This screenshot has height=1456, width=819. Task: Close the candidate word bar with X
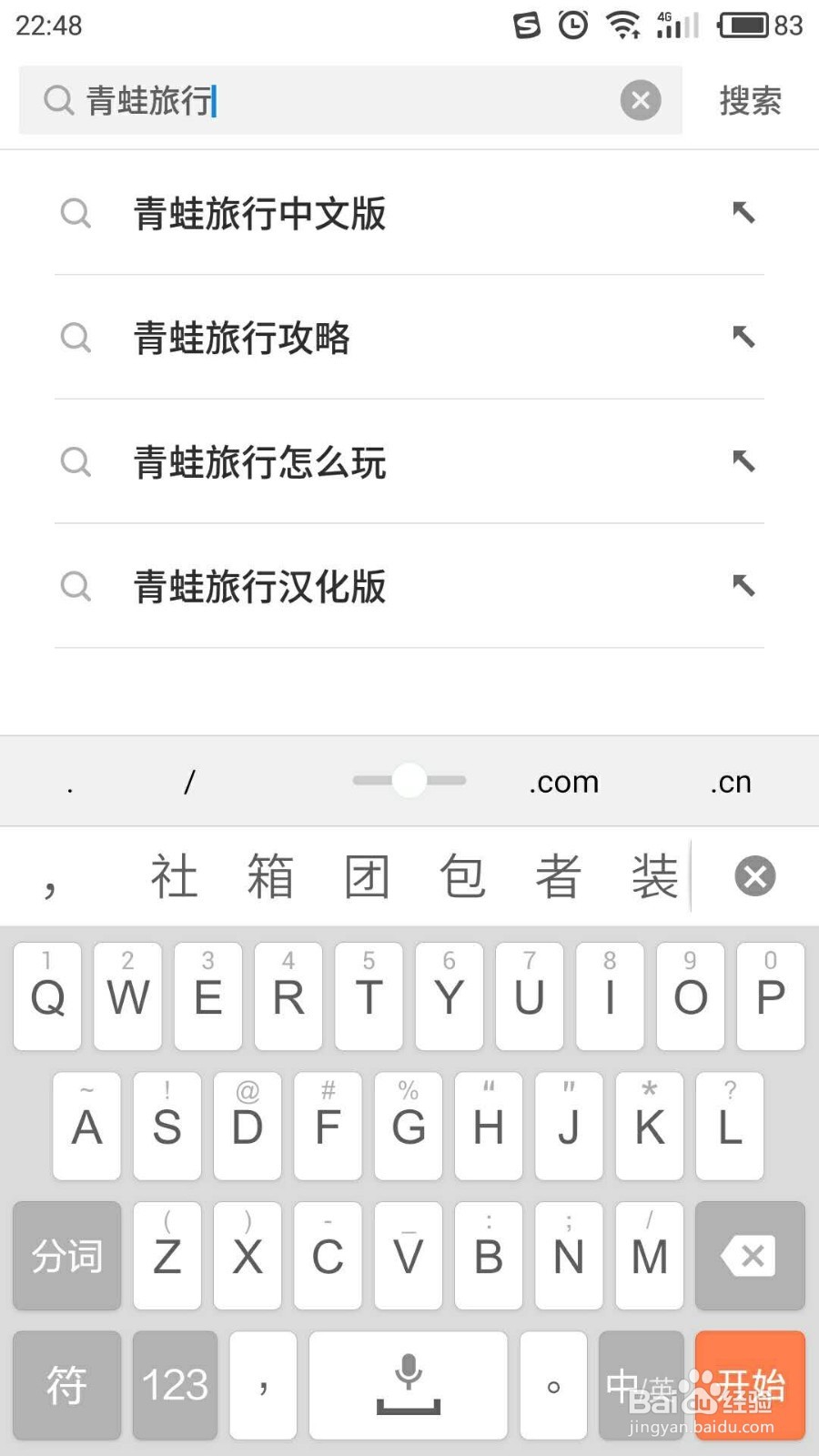(753, 875)
